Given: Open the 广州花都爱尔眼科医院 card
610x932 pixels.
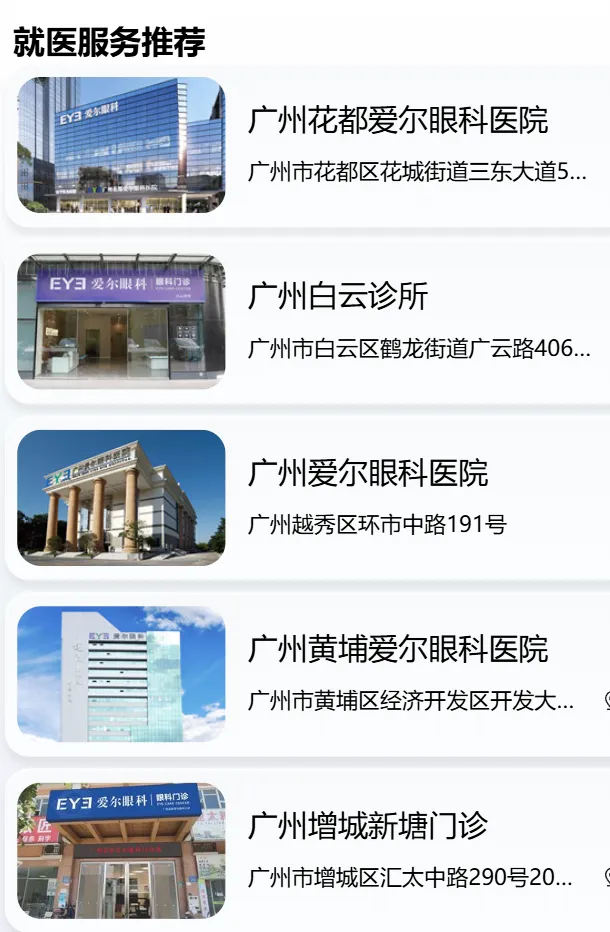Looking at the screenshot, I should [x=307, y=145].
